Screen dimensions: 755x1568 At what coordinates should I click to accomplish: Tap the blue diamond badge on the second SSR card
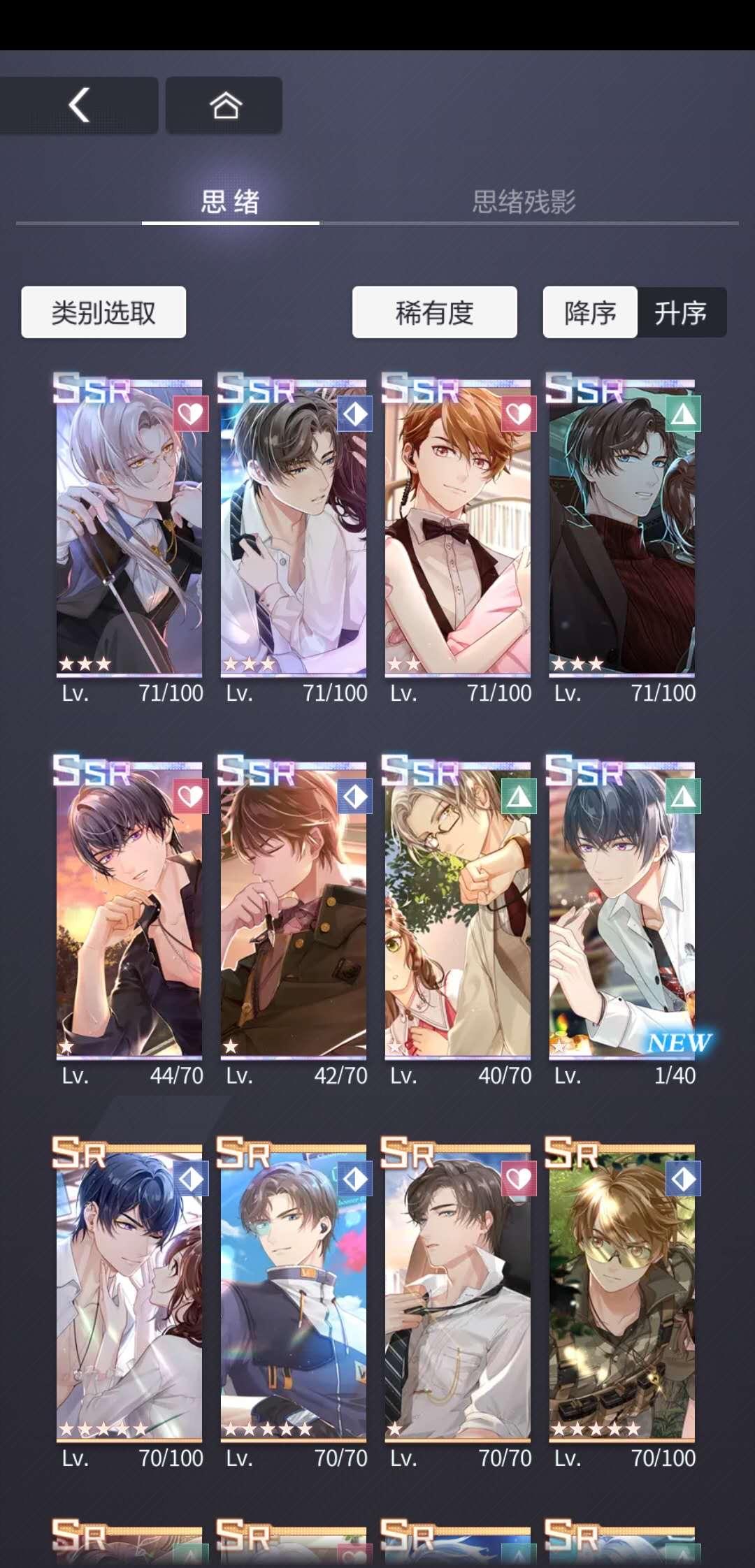[355, 414]
